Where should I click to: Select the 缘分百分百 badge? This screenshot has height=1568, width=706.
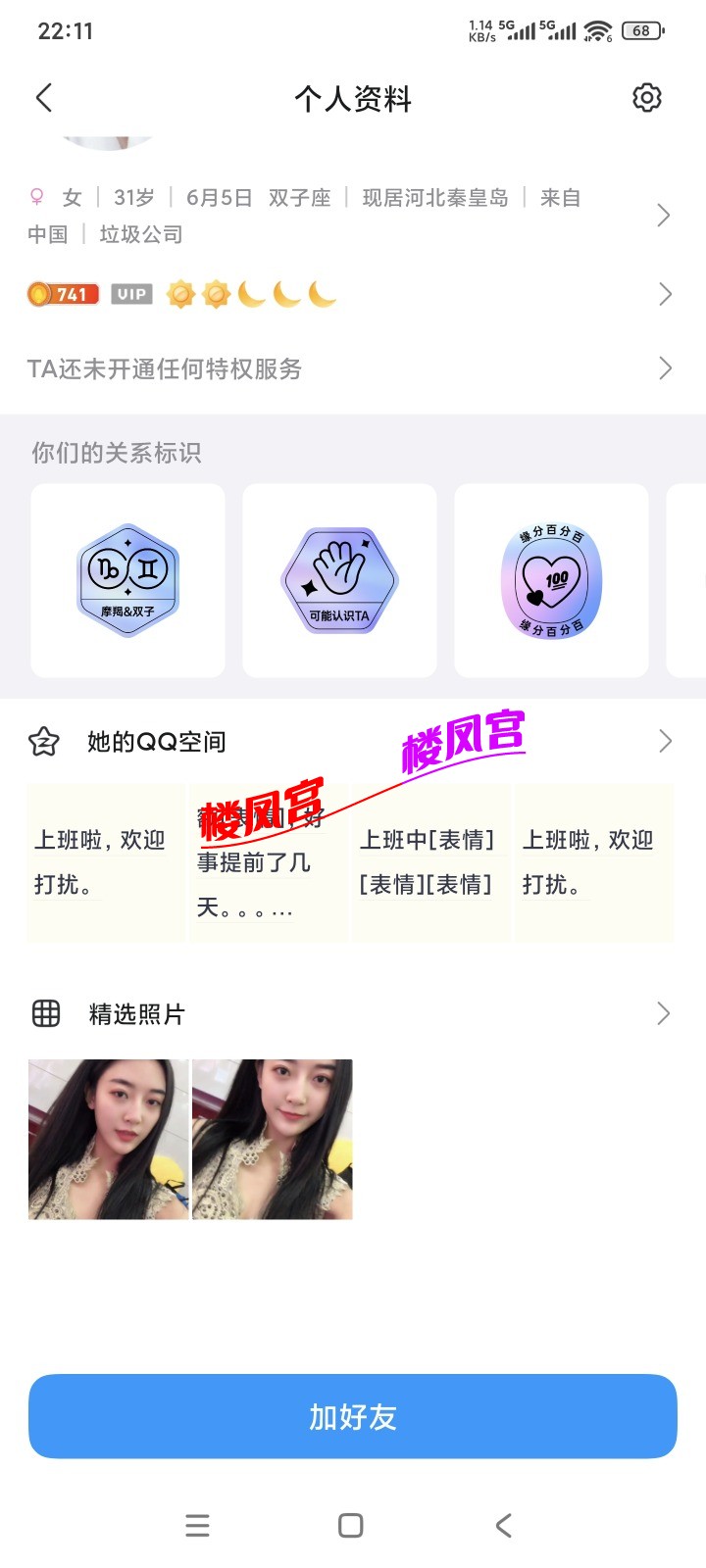tap(551, 579)
